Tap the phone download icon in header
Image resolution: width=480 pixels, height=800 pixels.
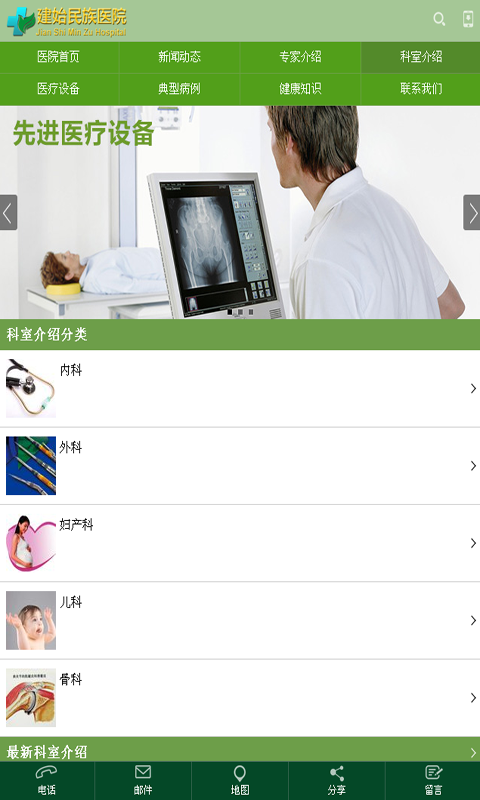pyautogui.click(x=468, y=19)
